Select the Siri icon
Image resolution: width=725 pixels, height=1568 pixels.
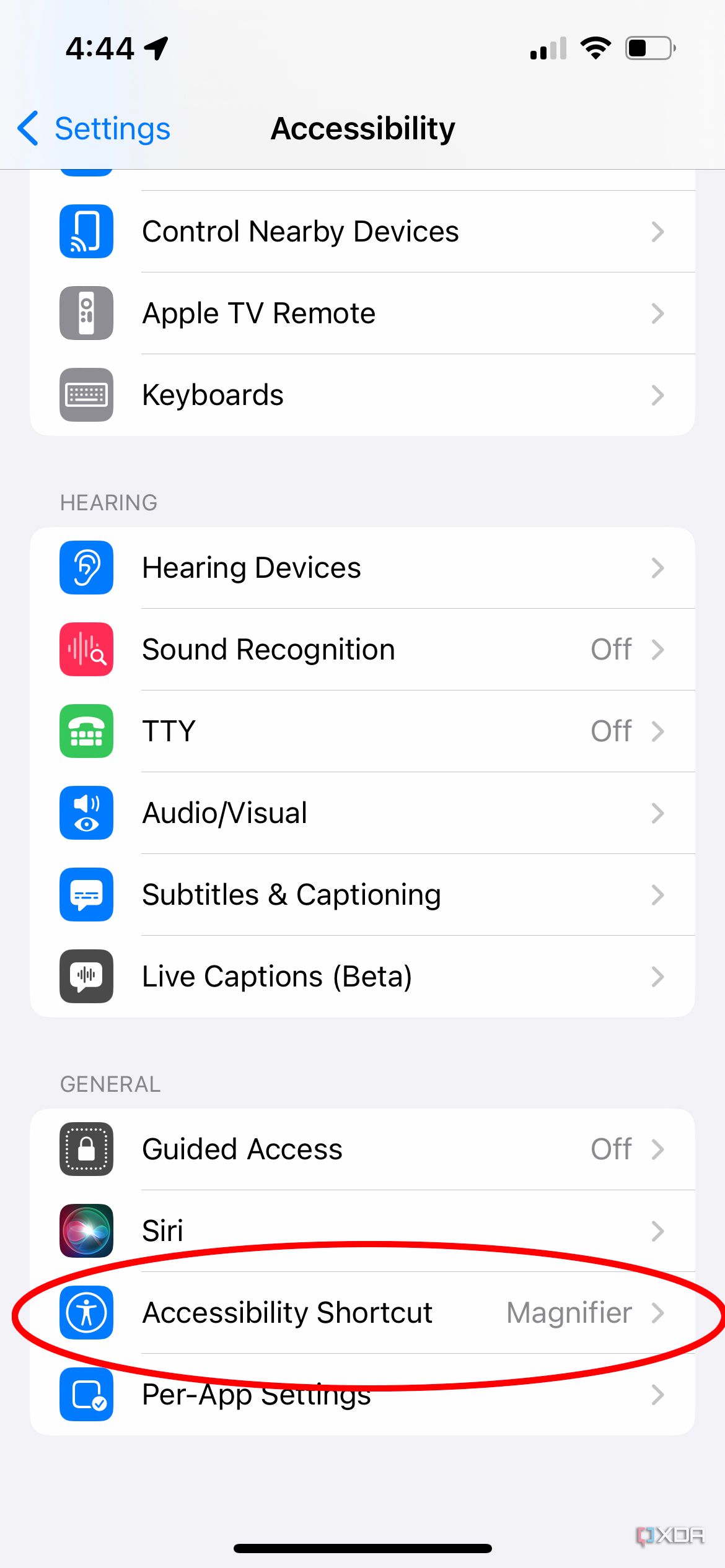click(x=86, y=1230)
